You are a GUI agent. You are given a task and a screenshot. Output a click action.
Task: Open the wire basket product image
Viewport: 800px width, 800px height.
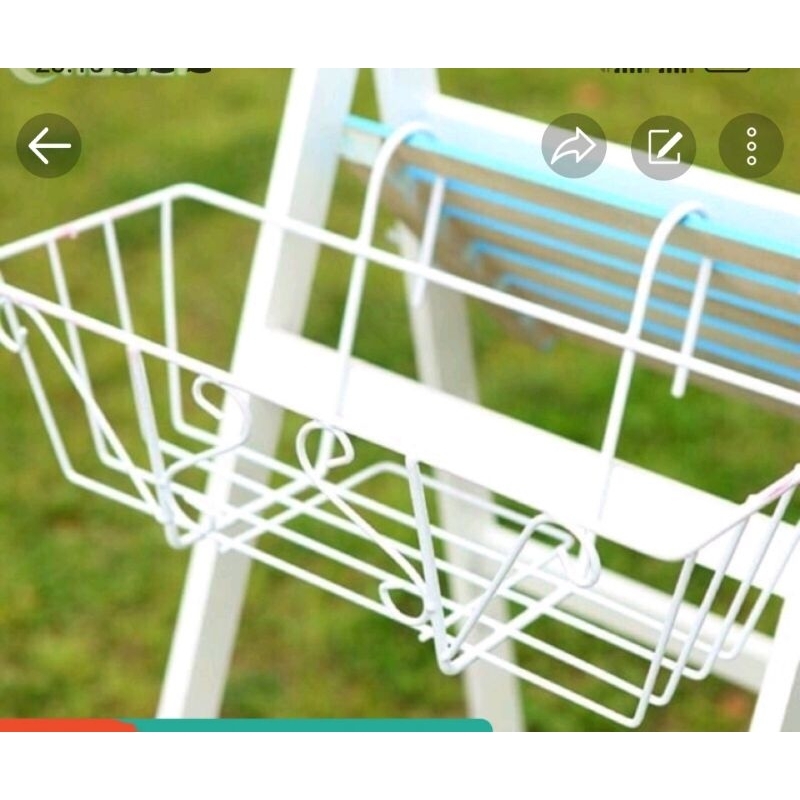point(400,450)
